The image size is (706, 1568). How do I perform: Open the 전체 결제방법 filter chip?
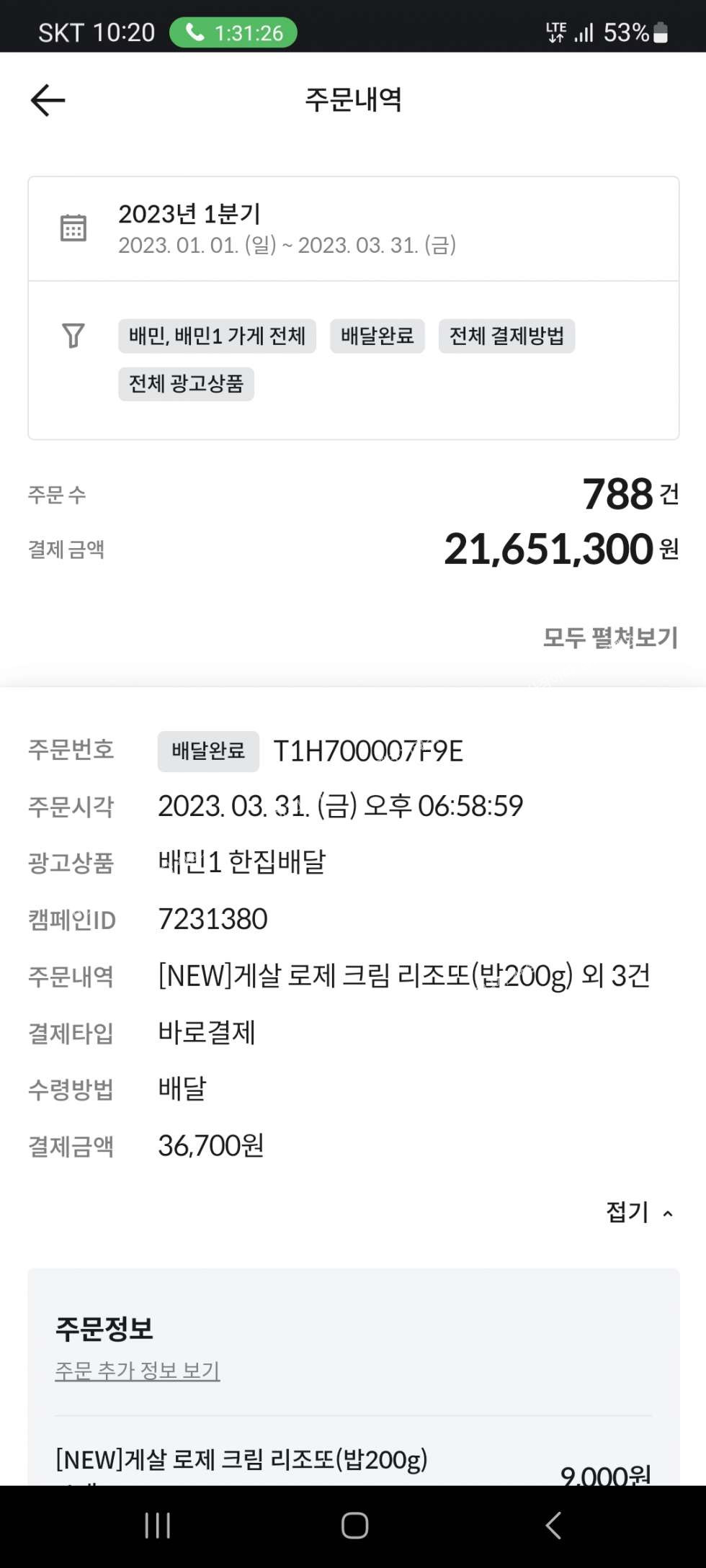[x=506, y=336]
